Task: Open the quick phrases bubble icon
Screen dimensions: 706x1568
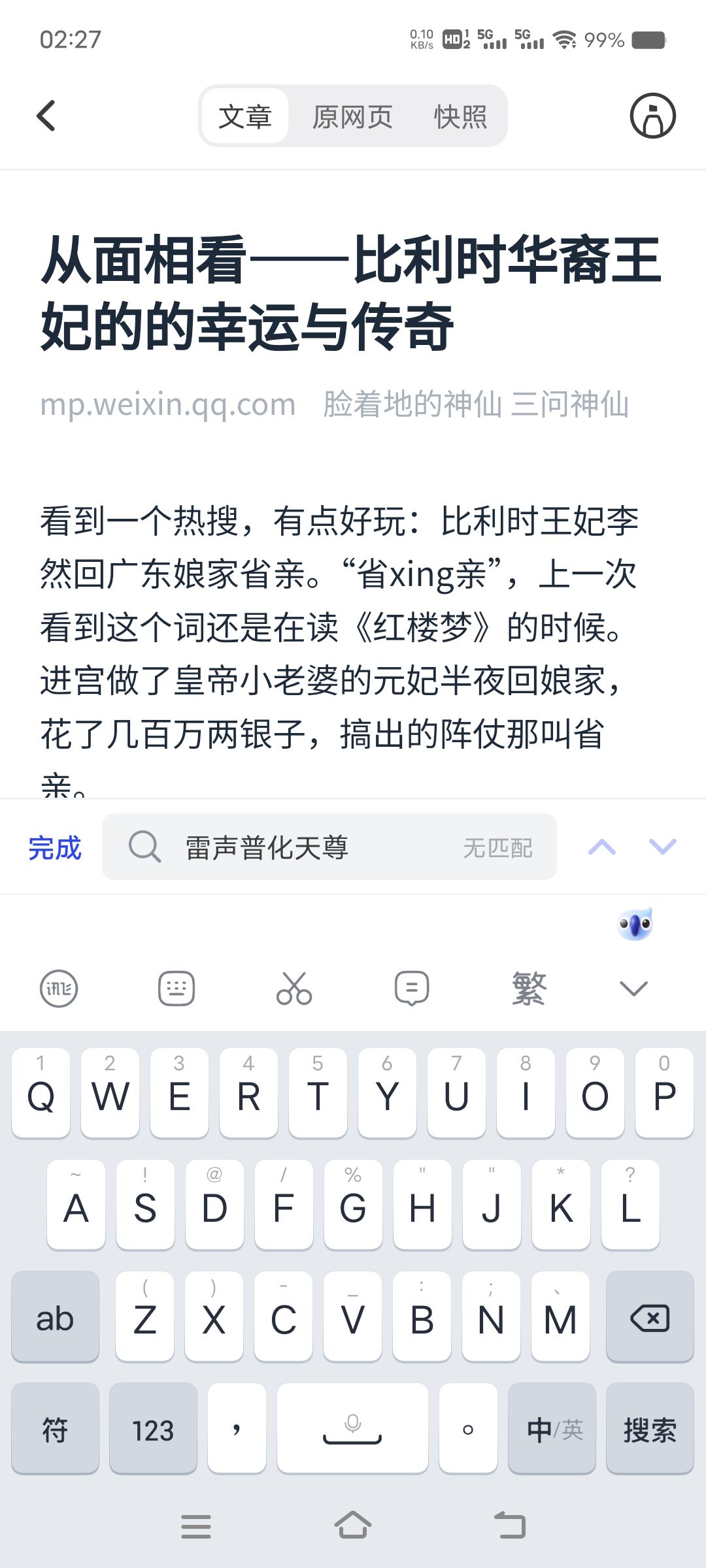Action: (412, 988)
